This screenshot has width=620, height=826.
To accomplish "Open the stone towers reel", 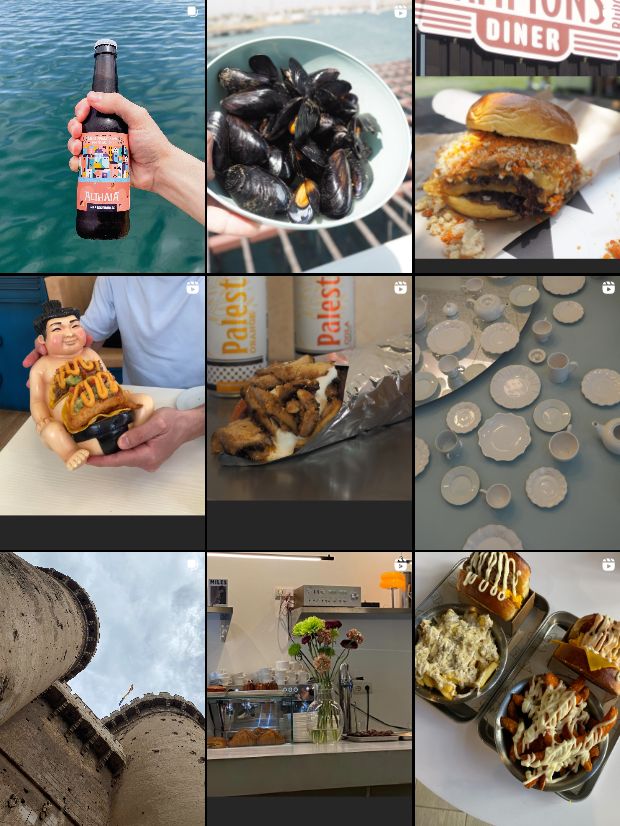I will [x=102, y=688].
